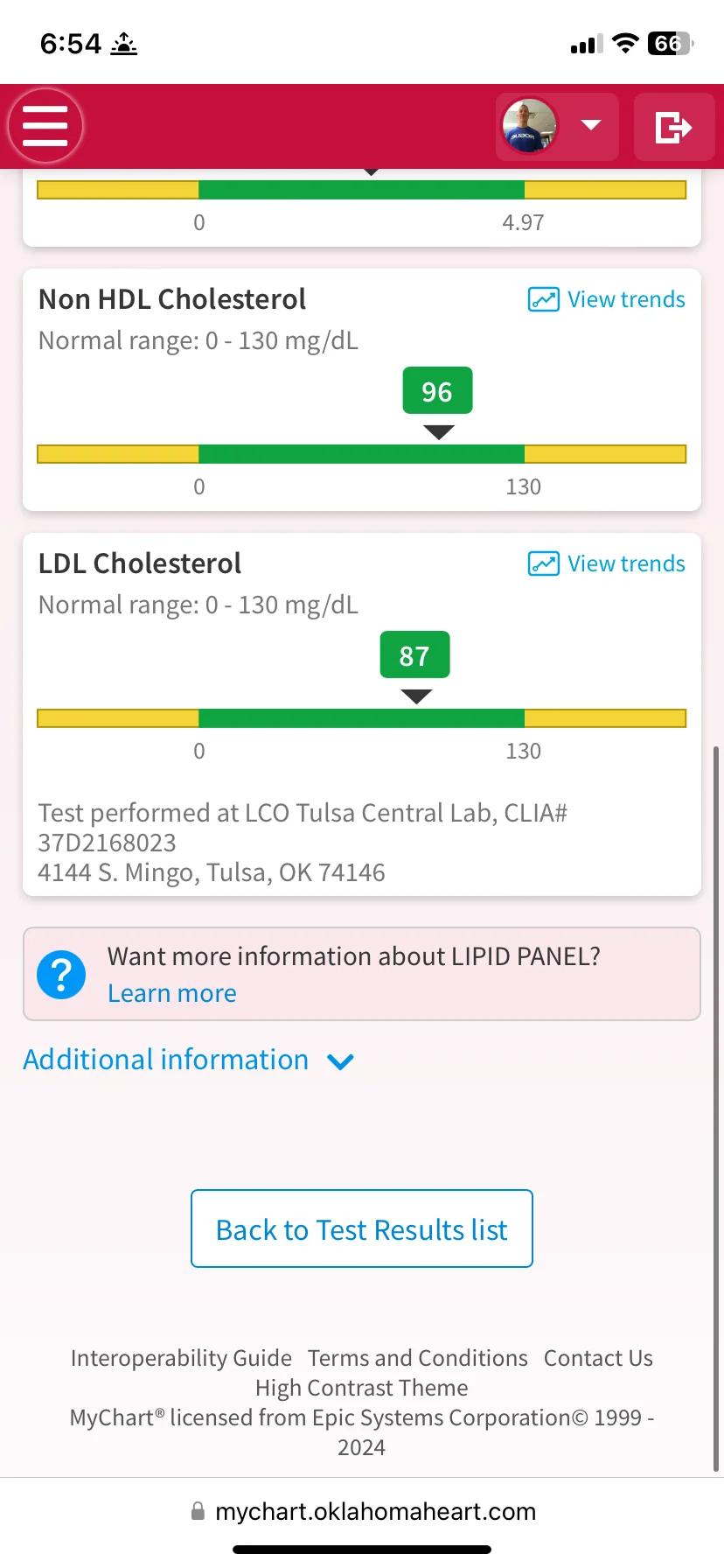The image size is (724, 1568).
Task: Tap the log out icon
Action: pyautogui.click(x=674, y=127)
